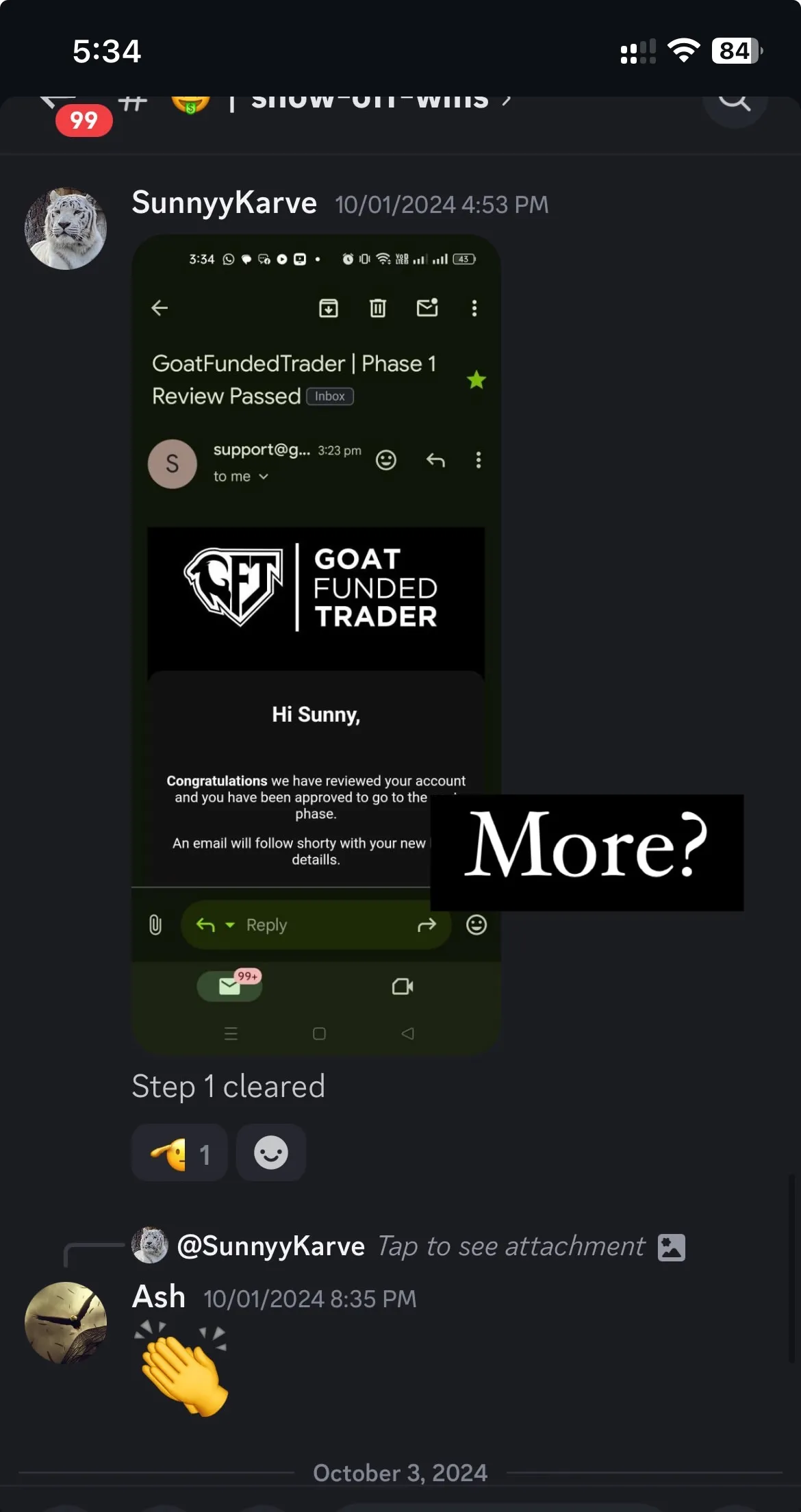
Task: Jump to the replied message with attachment
Action: (409, 1246)
